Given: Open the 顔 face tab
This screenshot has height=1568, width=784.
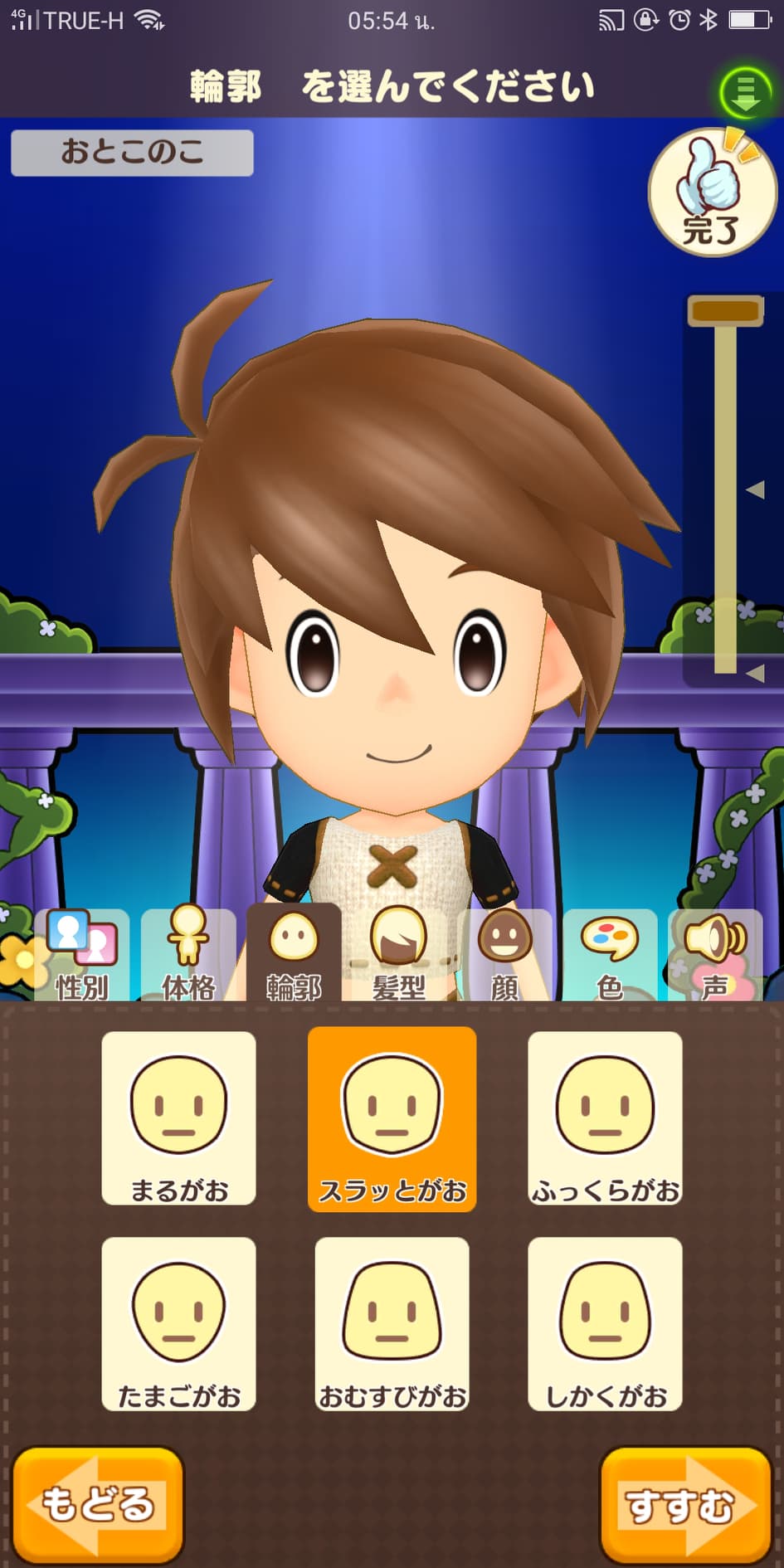Looking at the screenshot, I should (504, 955).
